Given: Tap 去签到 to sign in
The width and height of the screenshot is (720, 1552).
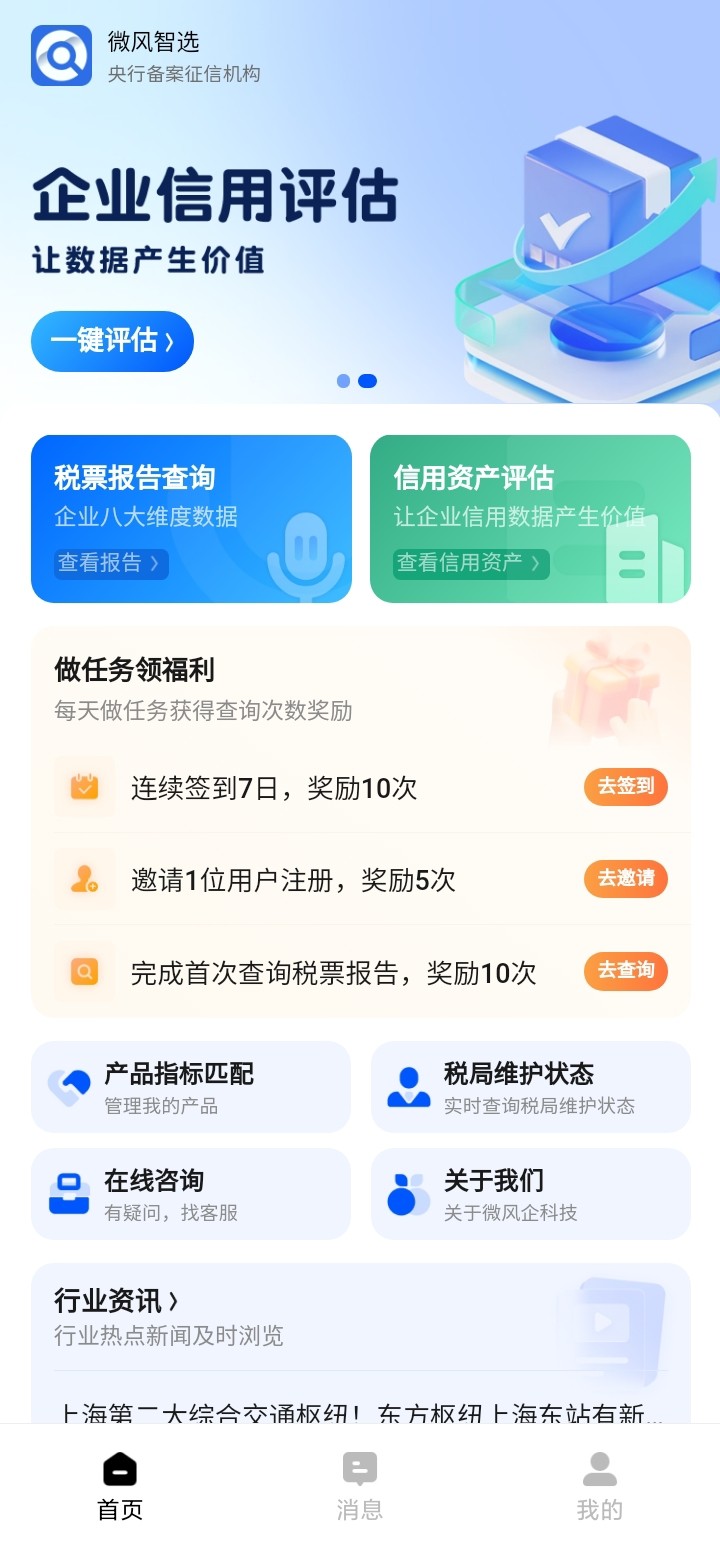Looking at the screenshot, I should [625, 787].
